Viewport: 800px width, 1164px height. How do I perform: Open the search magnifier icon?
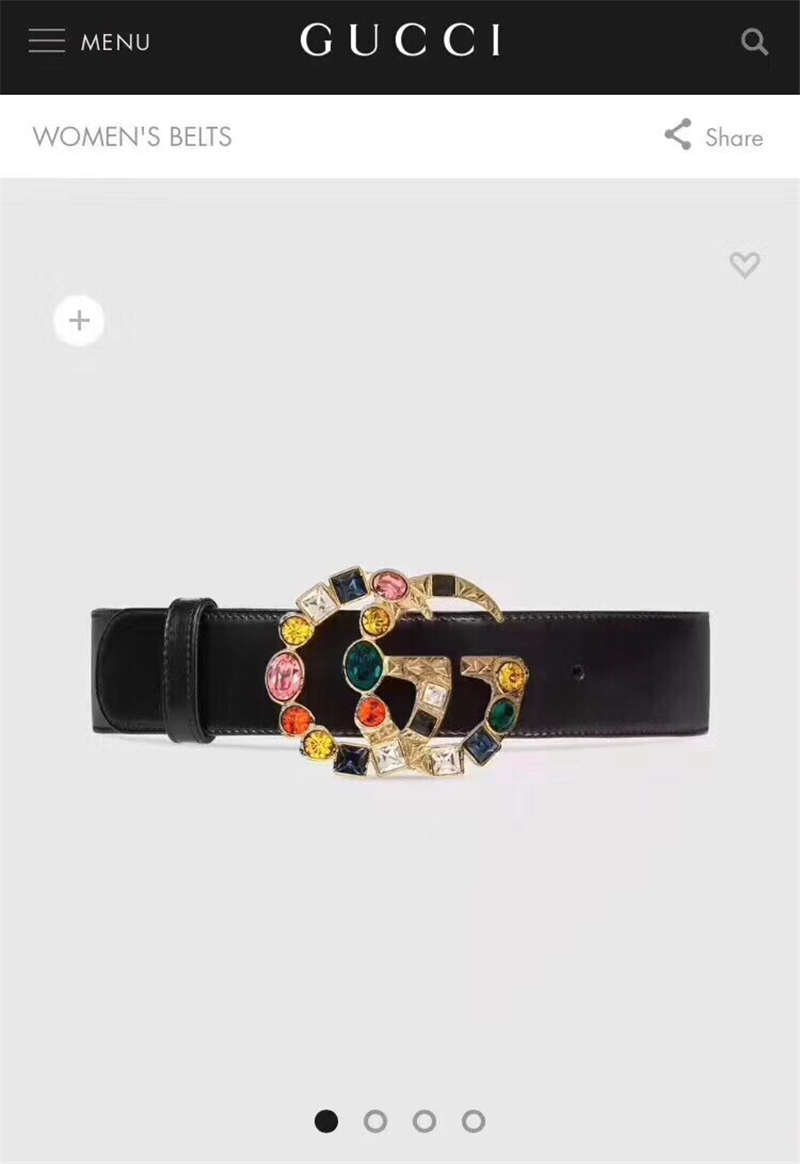754,42
